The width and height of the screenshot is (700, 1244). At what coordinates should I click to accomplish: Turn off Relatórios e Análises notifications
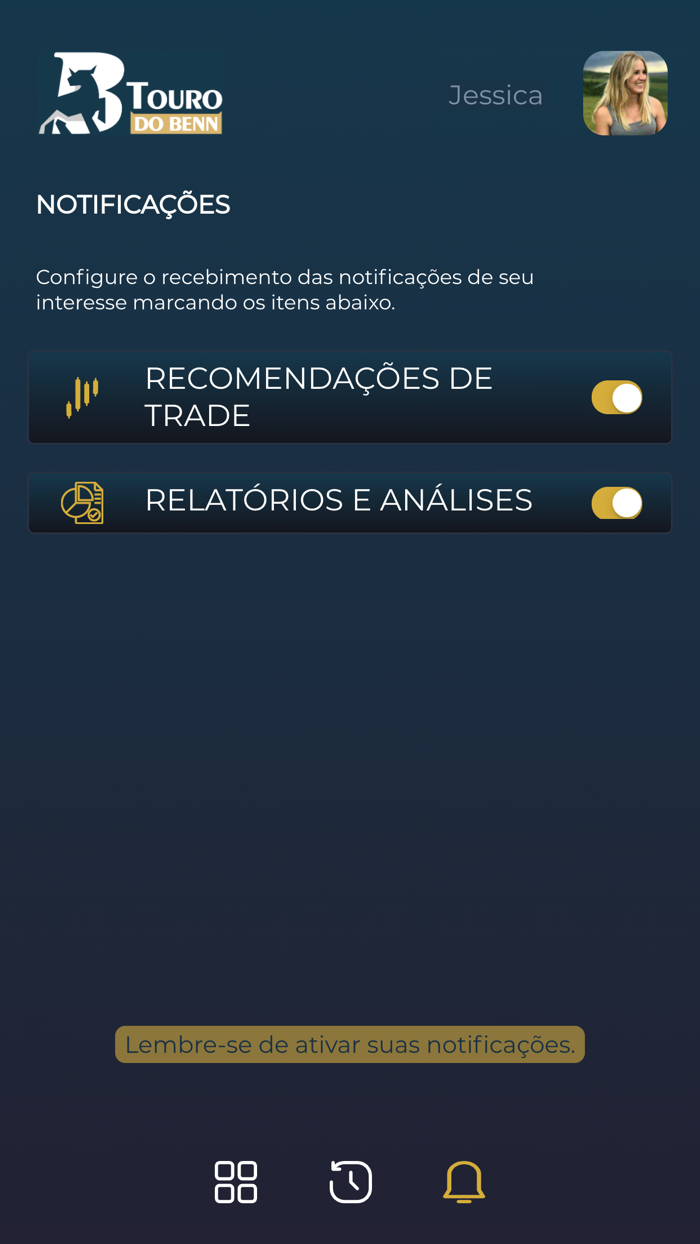616,503
